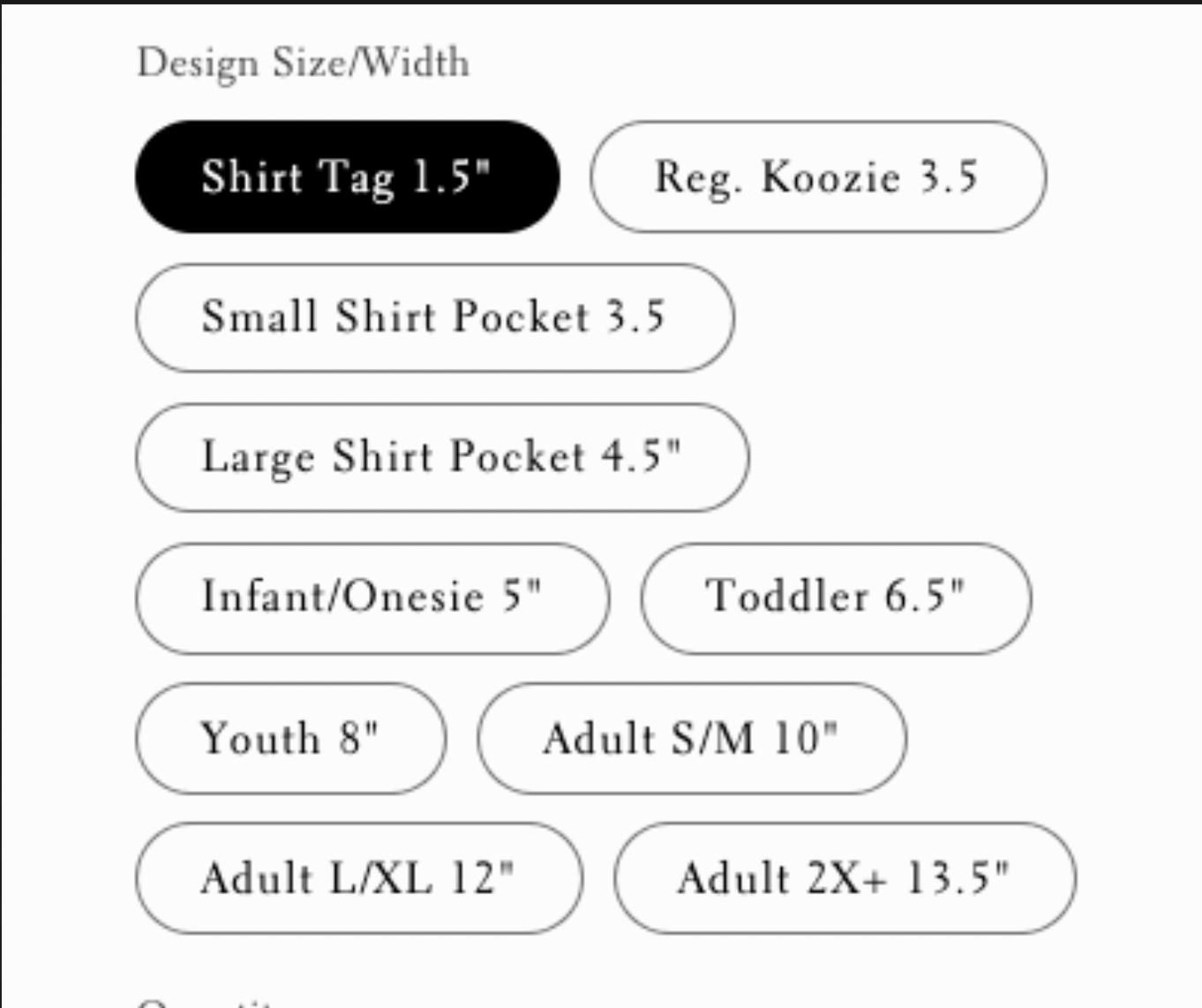Screen dimensions: 1202x1008
Task: Select the Shirt Tag 1.5" size
Action: click(x=347, y=177)
